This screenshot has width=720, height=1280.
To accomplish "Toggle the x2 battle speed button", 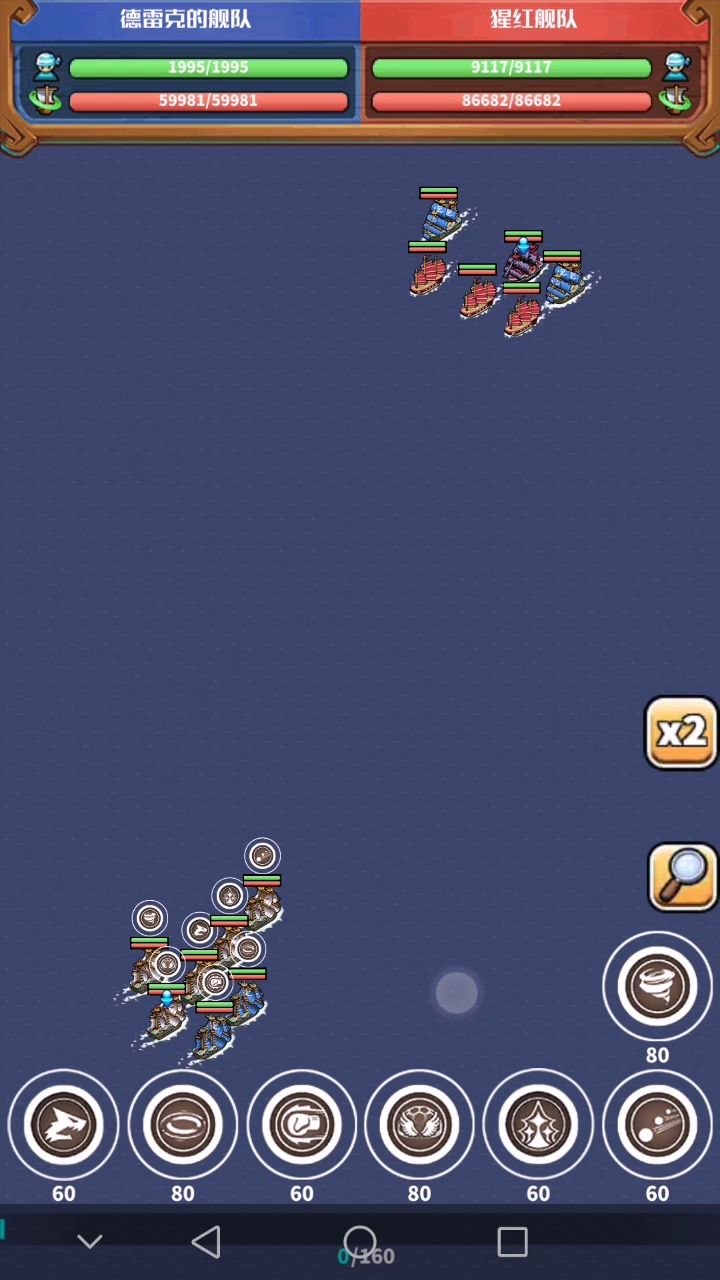I will [681, 733].
